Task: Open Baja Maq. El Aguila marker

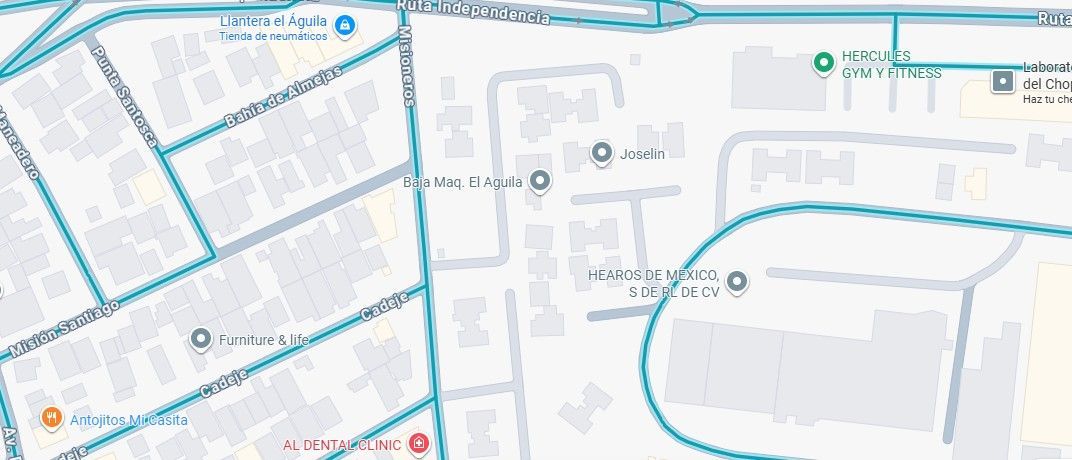Action: pos(540,181)
